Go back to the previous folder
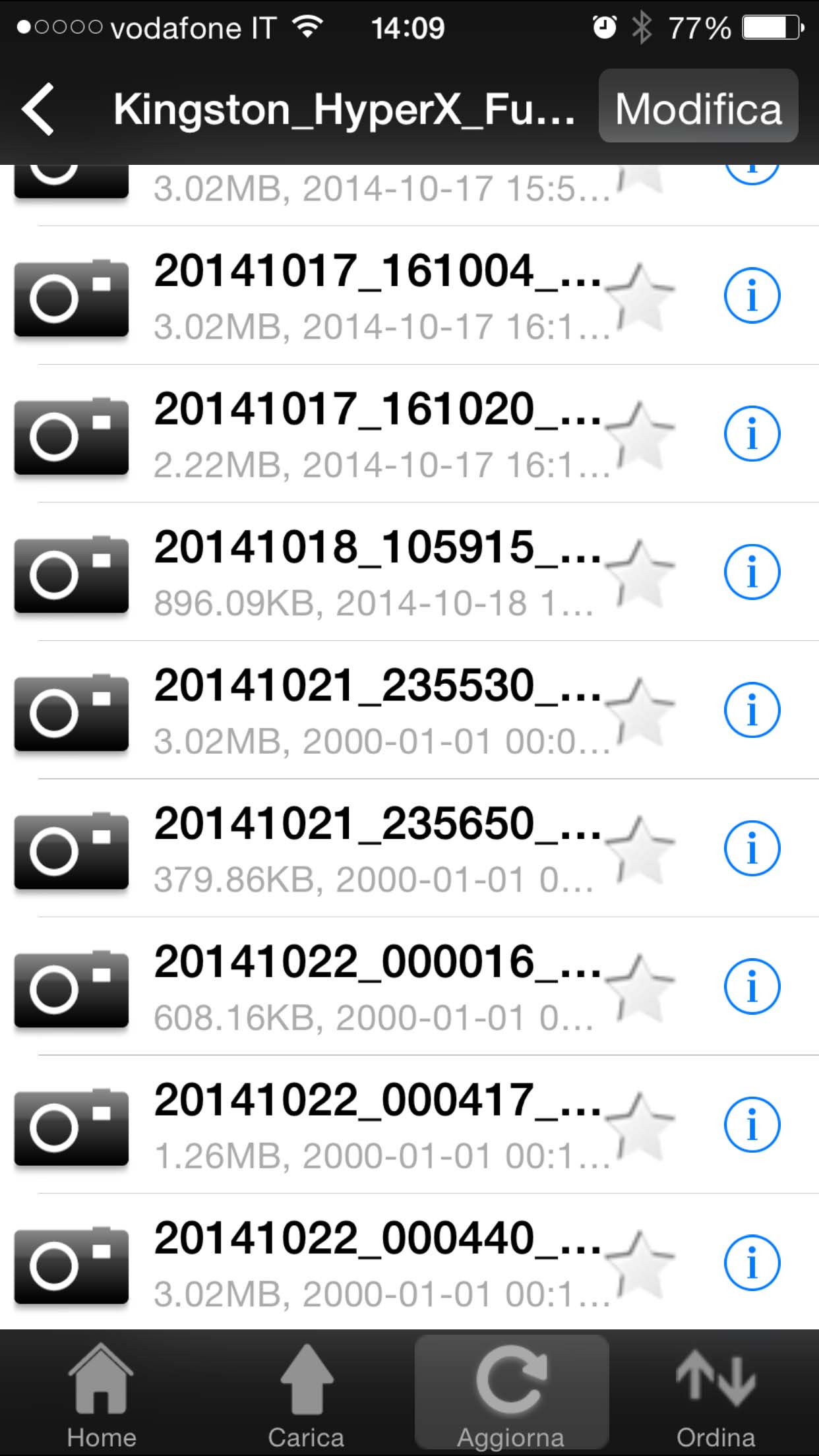This screenshot has height=1456, width=819. tap(38, 109)
